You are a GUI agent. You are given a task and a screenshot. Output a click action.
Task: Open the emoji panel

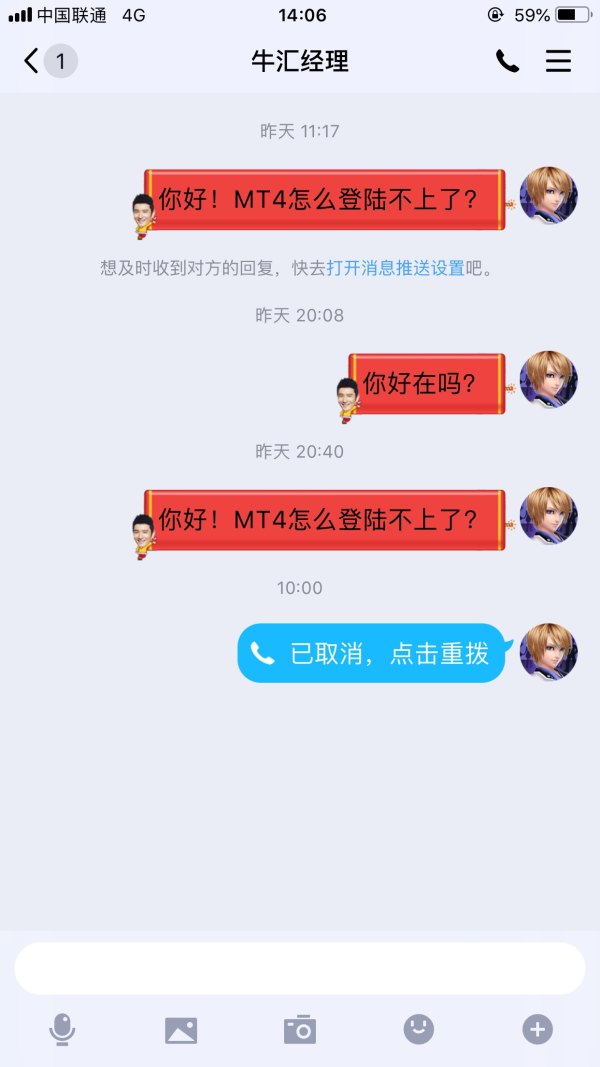pos(419,1029)
